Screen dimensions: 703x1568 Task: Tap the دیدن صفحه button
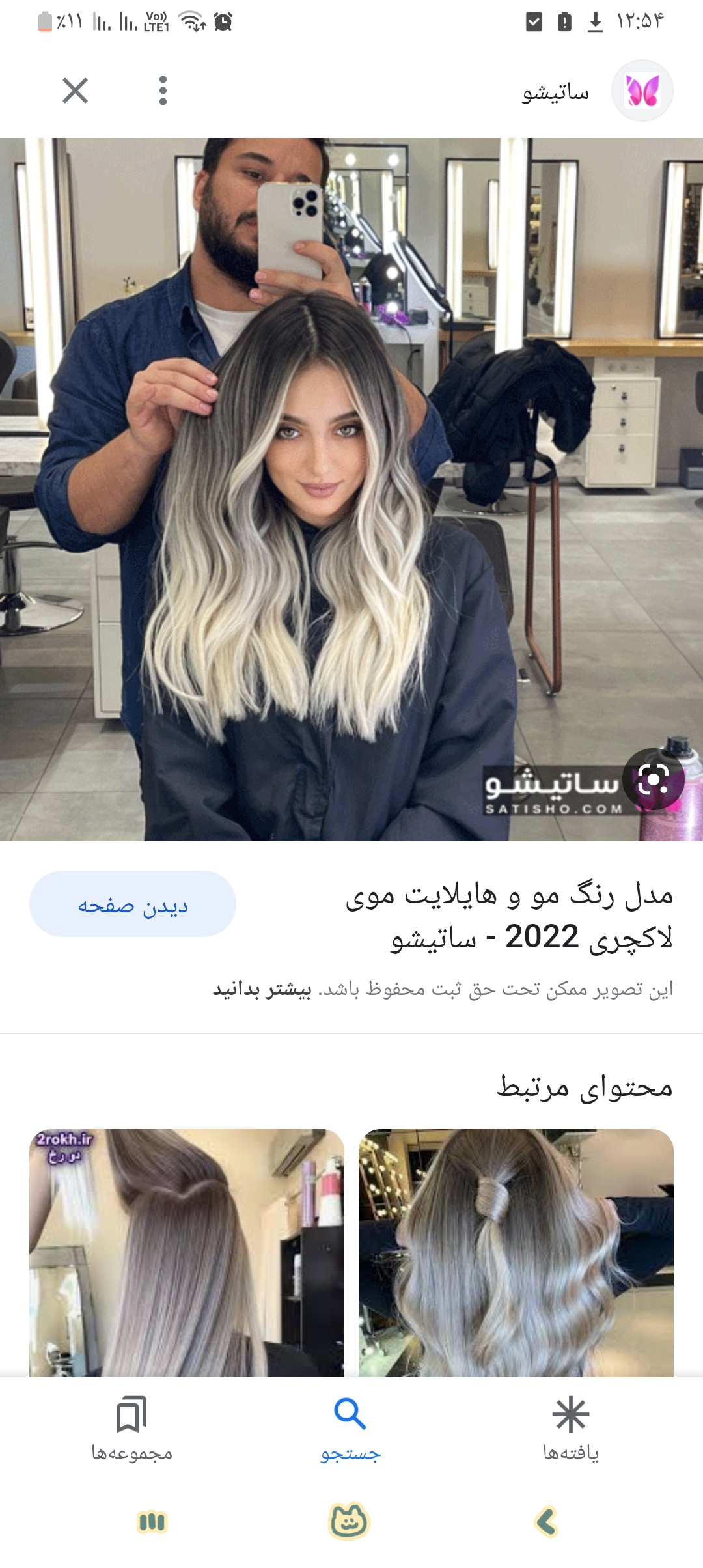pyautogui.click(x=133, y=904)
